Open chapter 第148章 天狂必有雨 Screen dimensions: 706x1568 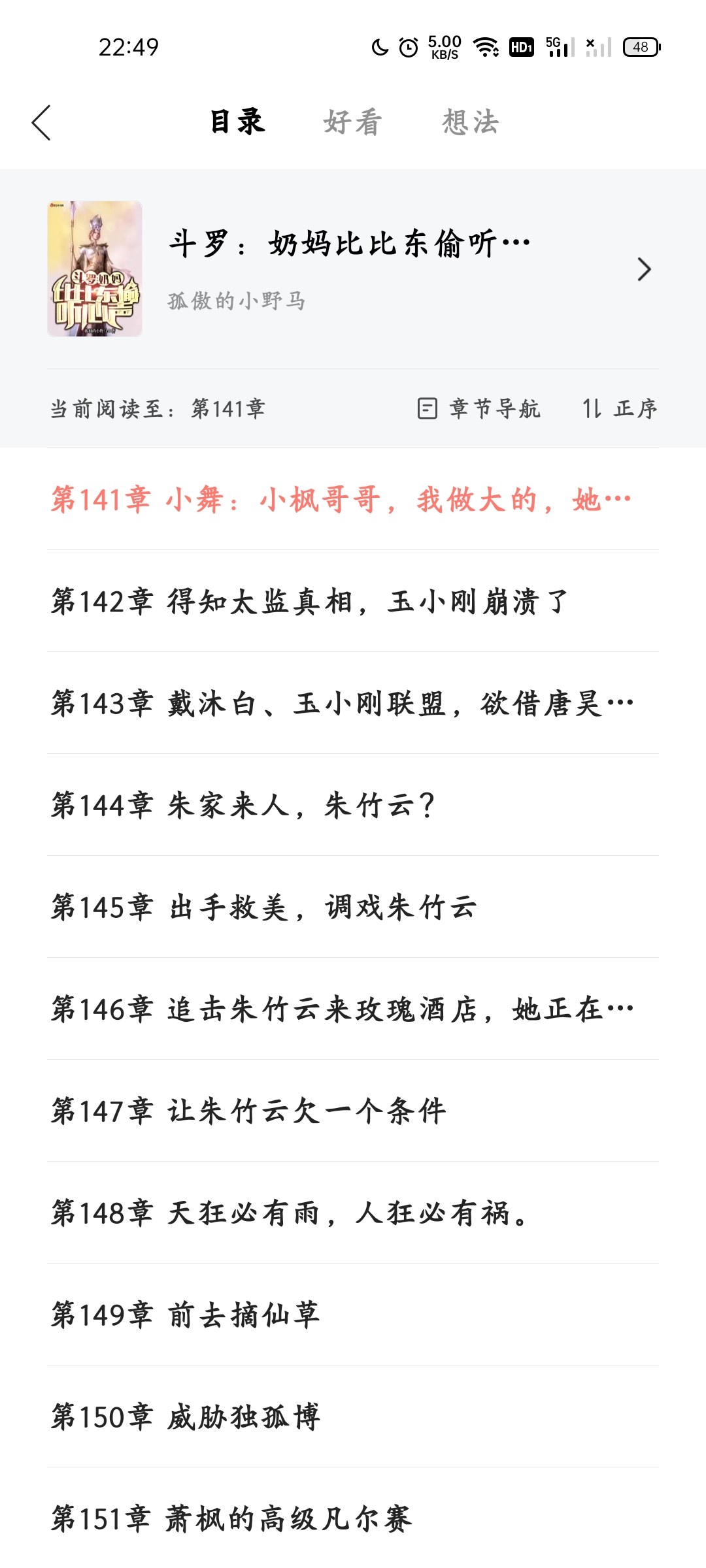pyautogui.click(x=353, y=1213)
